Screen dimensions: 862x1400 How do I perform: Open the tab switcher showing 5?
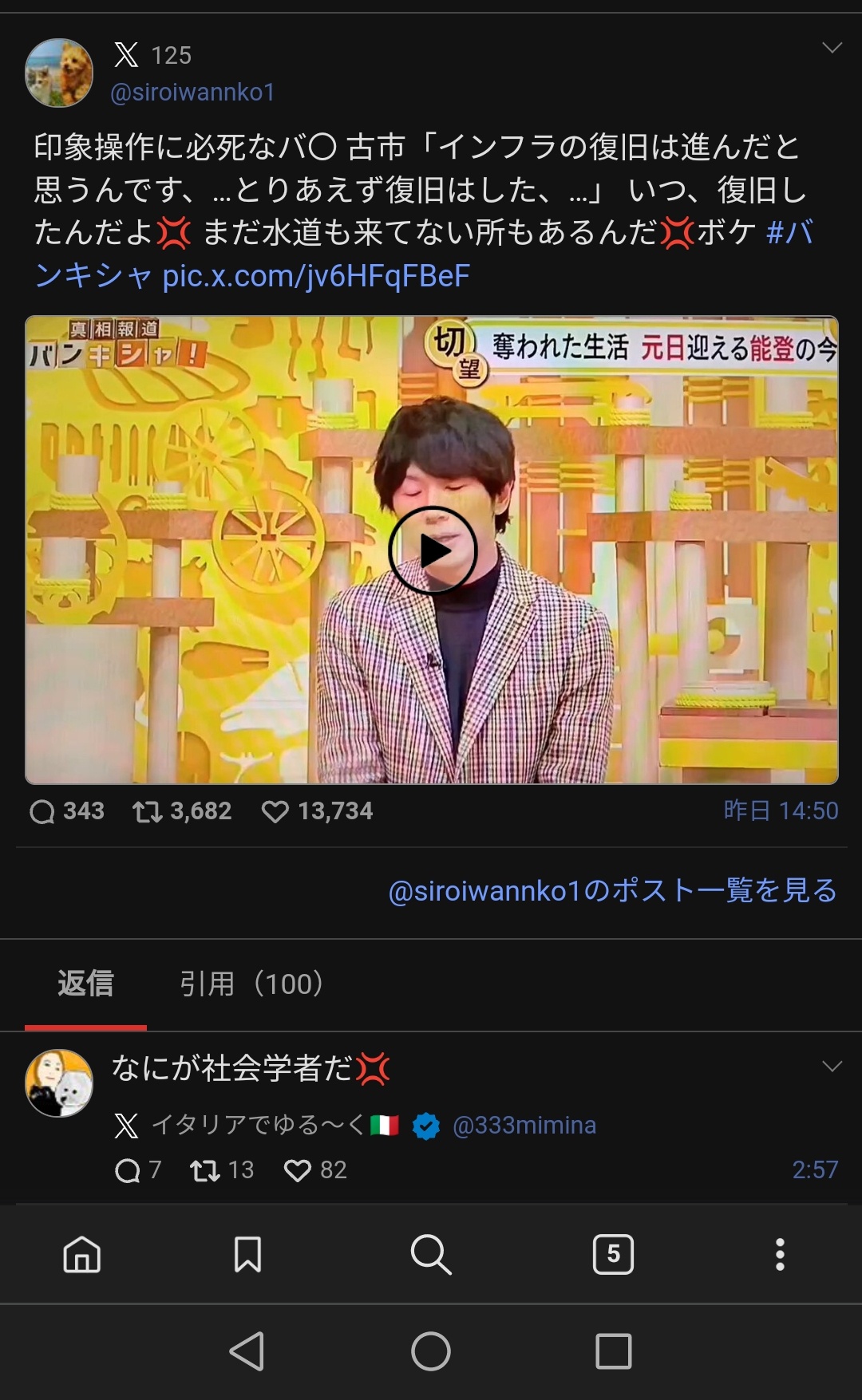click(x=613, y=1254)
